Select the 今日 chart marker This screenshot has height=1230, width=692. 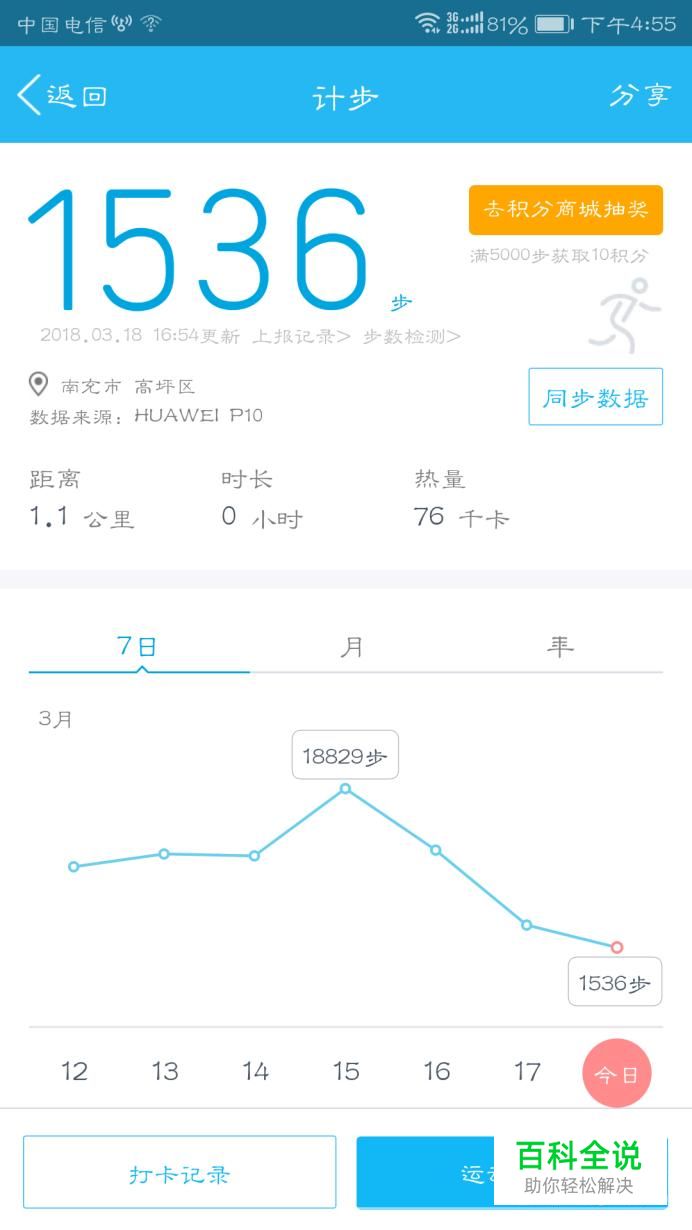(x=617, y=1074)
